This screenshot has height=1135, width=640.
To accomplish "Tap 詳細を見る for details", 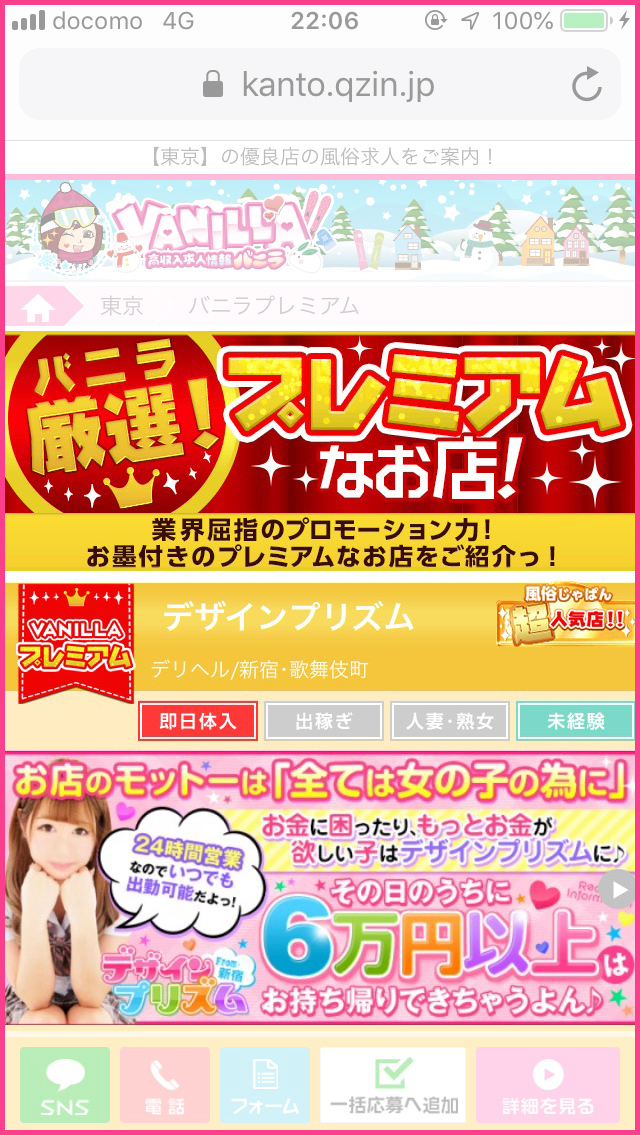I will pos(548,1085).
